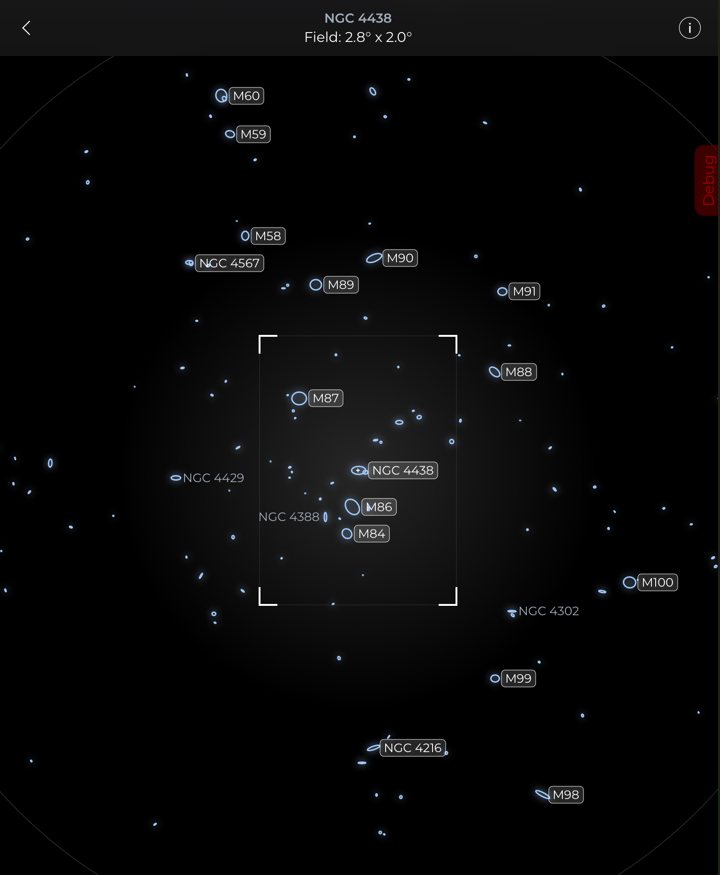Go back using the top-left arrow
Viewport: 720px width, 875px height.
pos(27,28)
